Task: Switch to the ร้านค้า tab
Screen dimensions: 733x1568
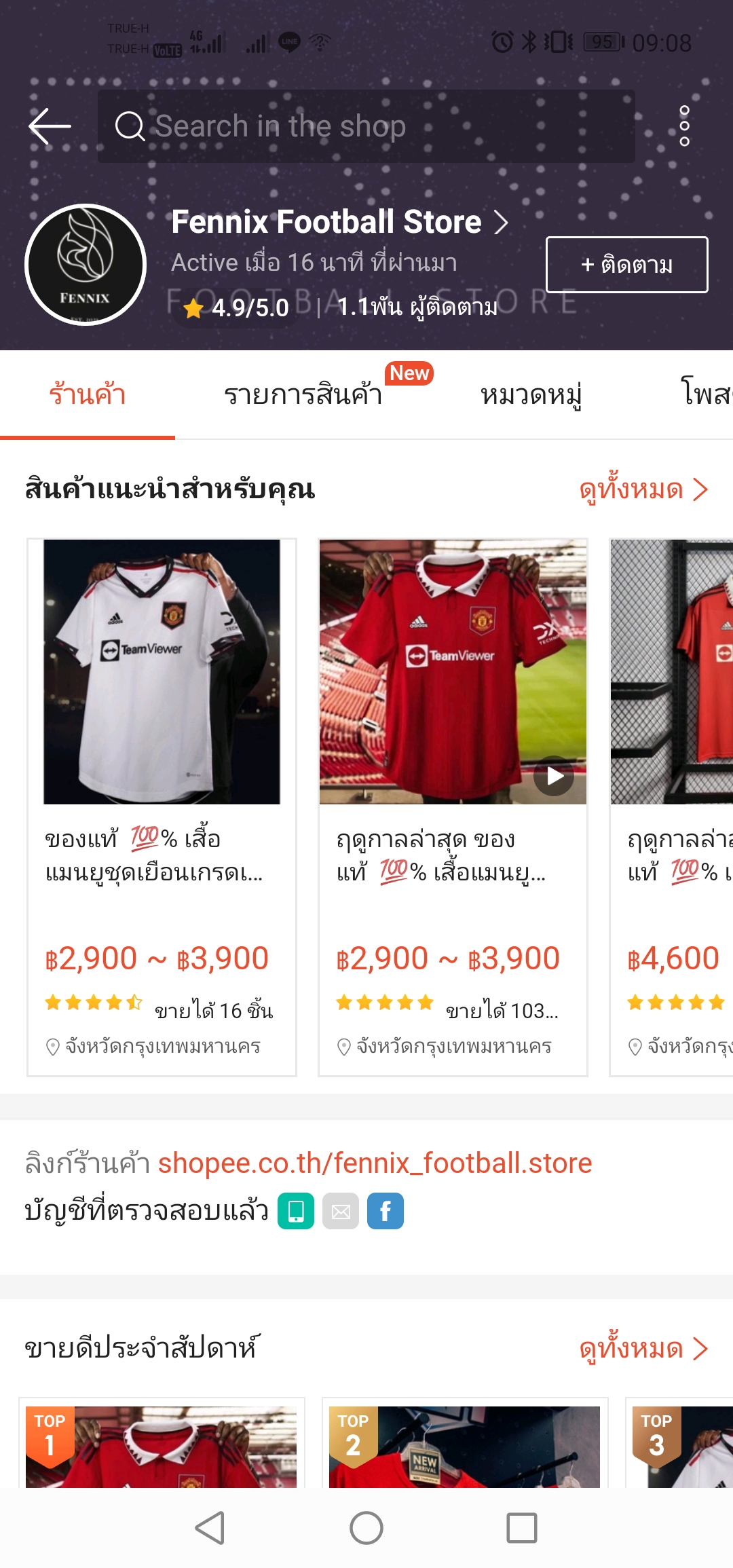Action: (88, 395)
